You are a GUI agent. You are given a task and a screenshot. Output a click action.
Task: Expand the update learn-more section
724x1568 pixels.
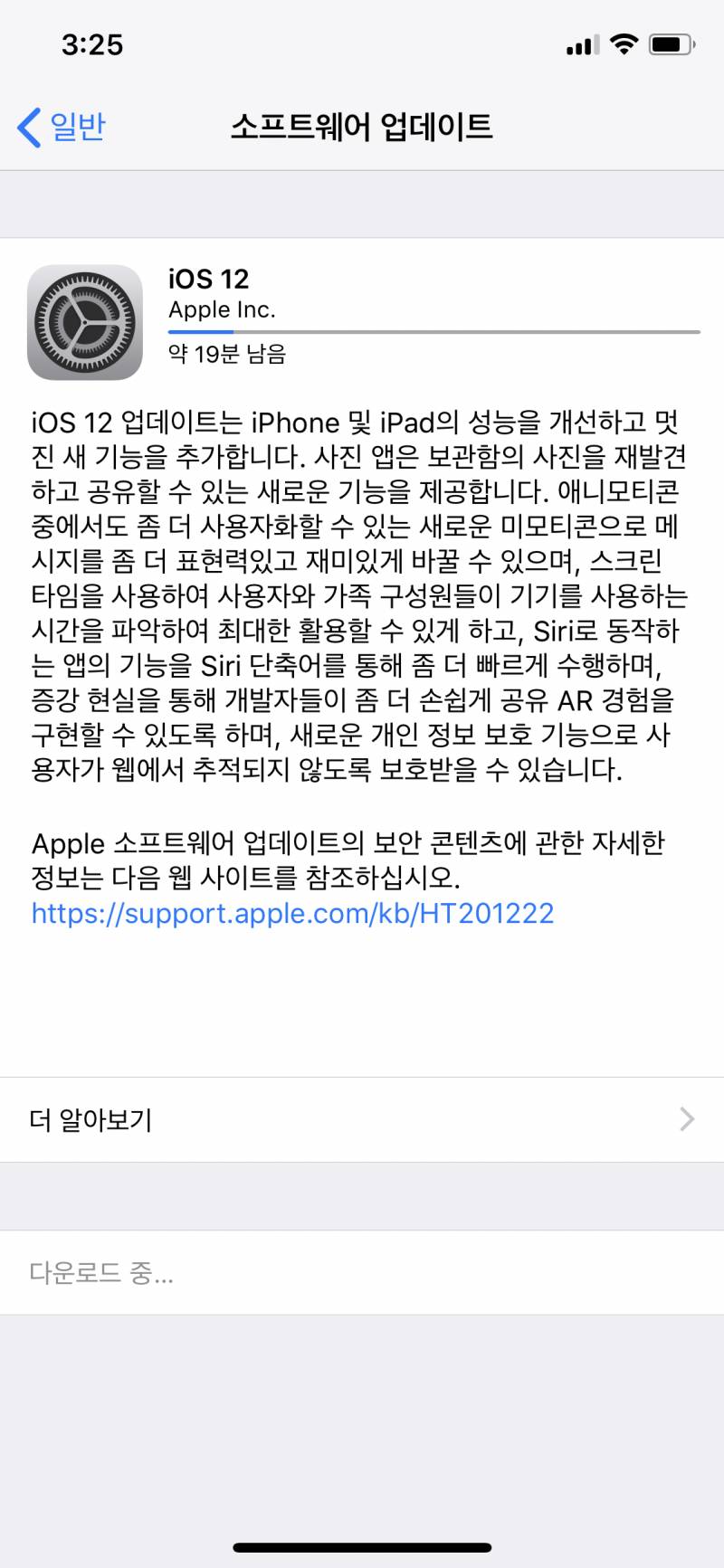tap(362, 1119)
